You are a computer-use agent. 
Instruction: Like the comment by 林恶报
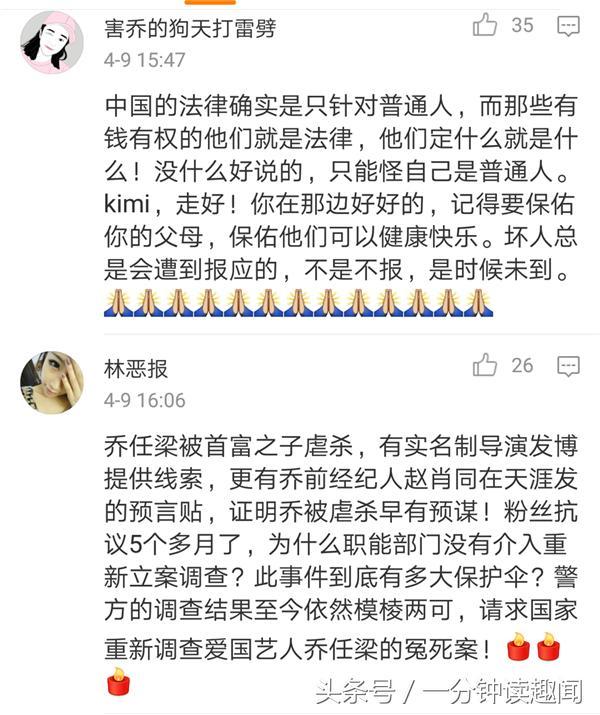tap(486, 366)
